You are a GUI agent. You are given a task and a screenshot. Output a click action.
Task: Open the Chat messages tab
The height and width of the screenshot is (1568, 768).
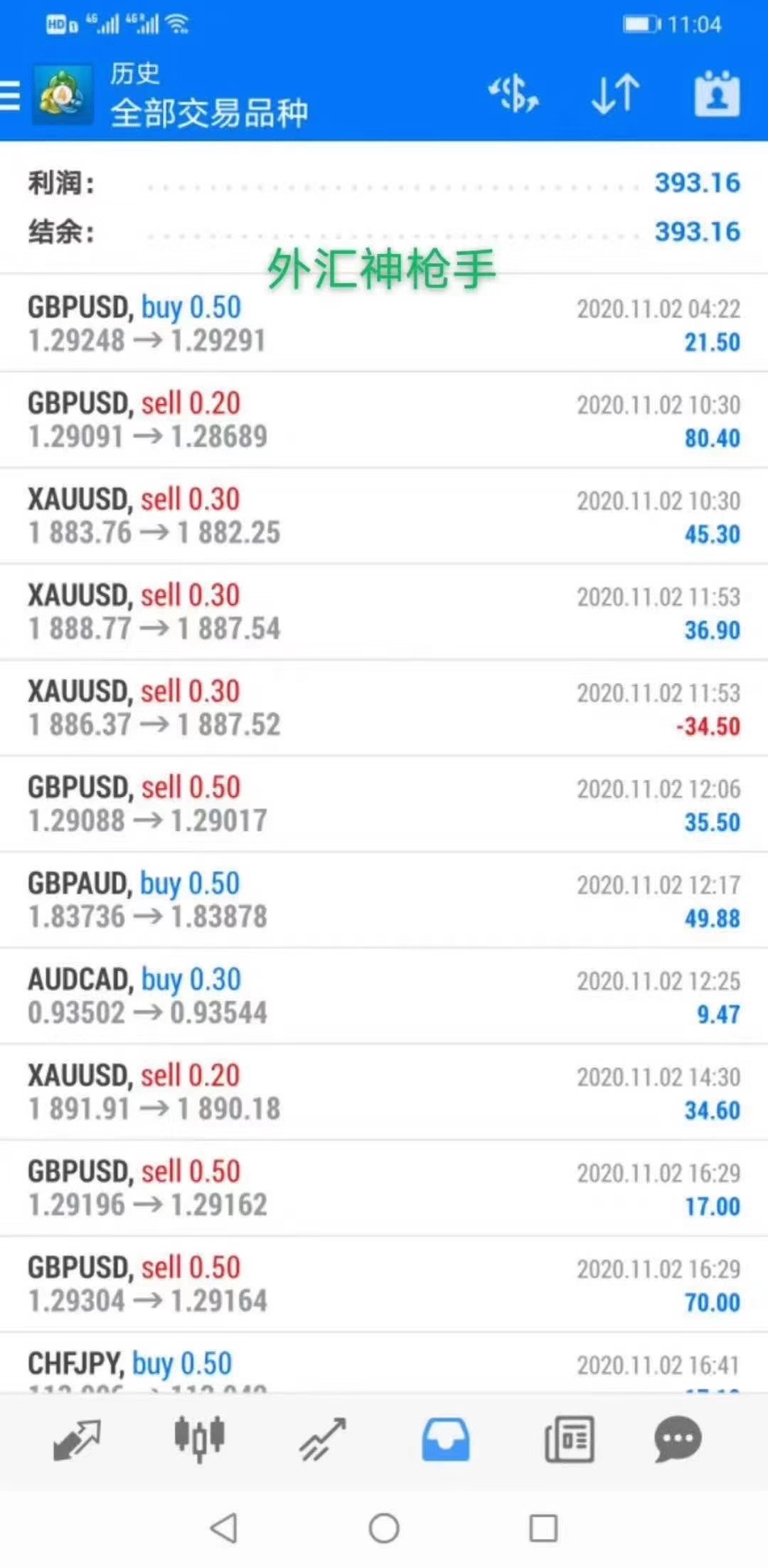[x=678, y=1439]
